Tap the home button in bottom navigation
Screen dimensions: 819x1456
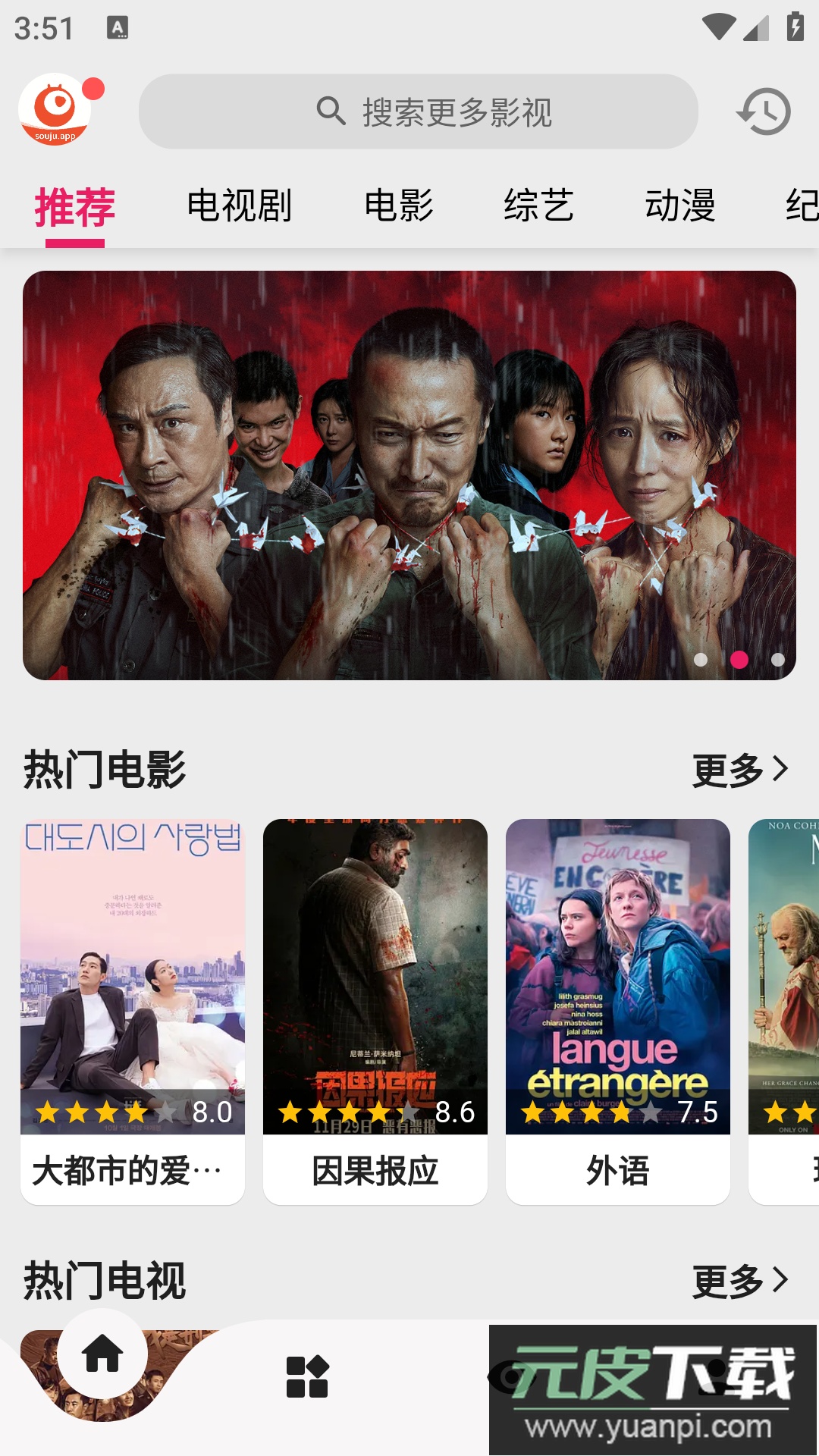pyautogui.click(x=102, y=1354)
